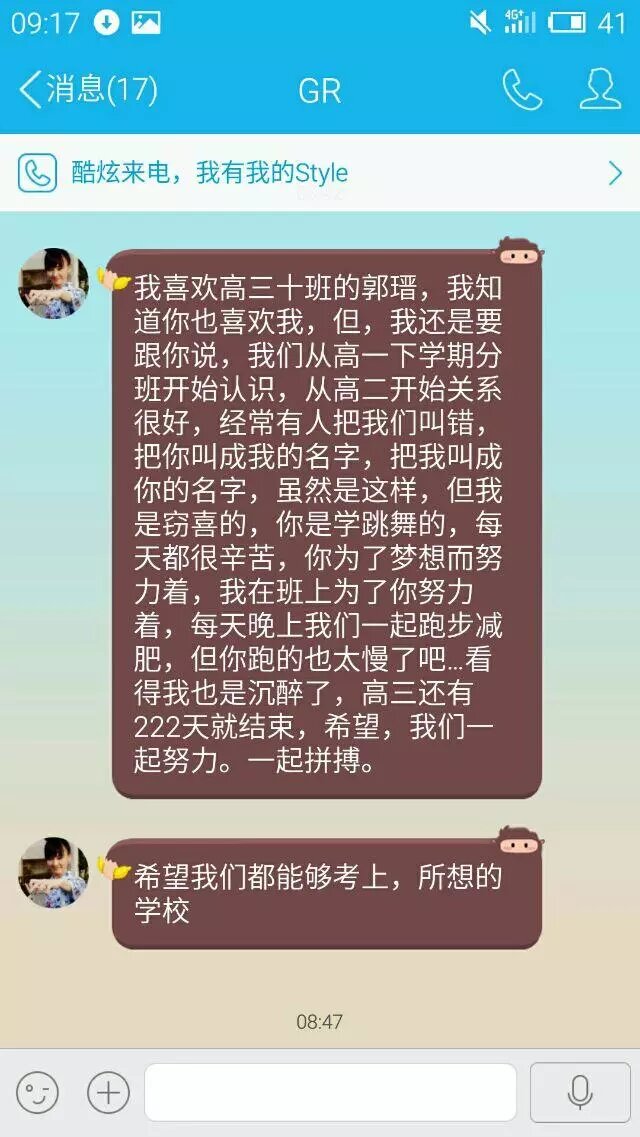The image size is (640, 1137).
Task: Open the 酷炫来电 Style banner
Action: pyautogui.click(x=320, y=173)
